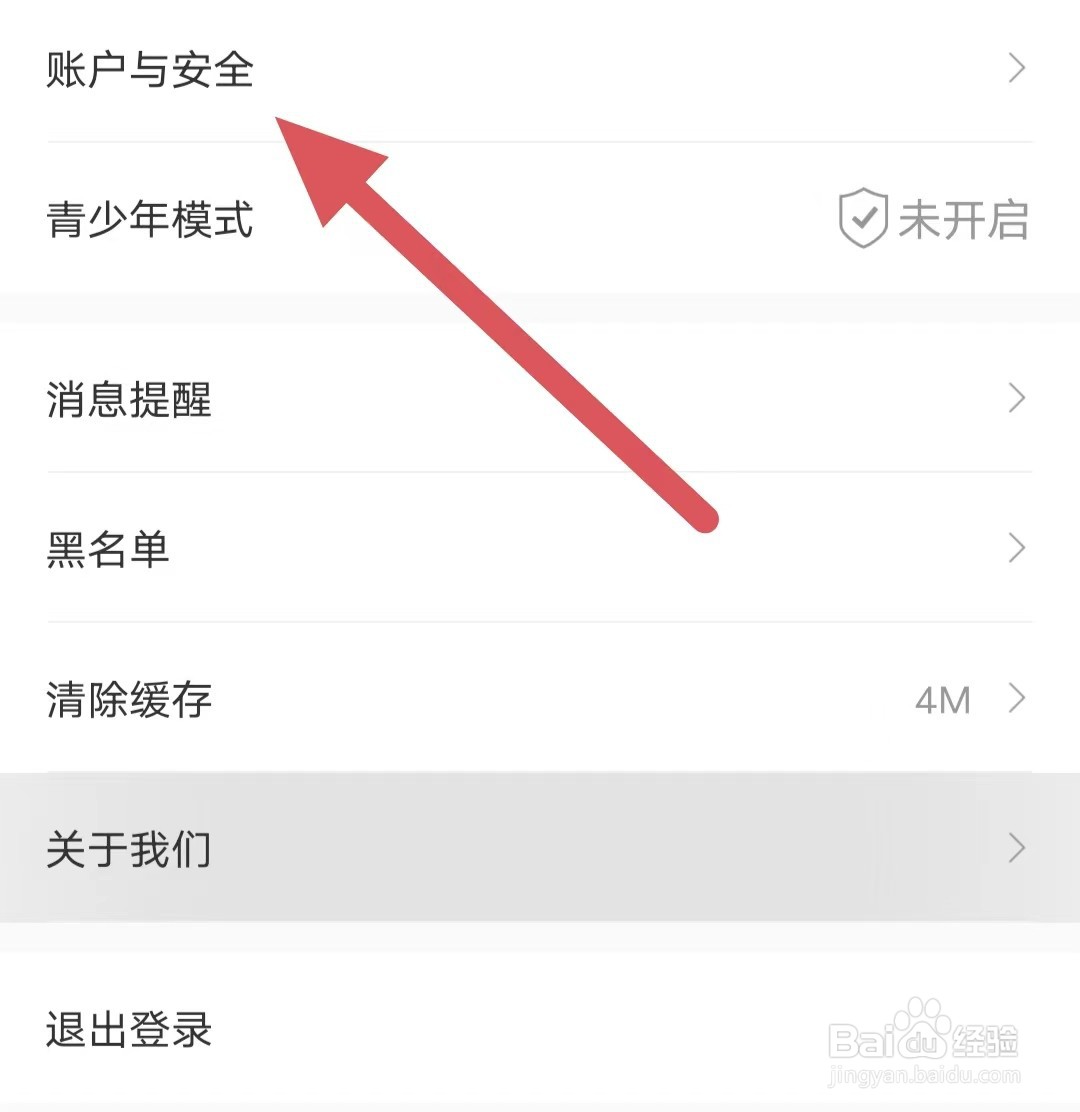Expand 消息提醒 via its chevron
1080x1112 pixels.
1017,400
